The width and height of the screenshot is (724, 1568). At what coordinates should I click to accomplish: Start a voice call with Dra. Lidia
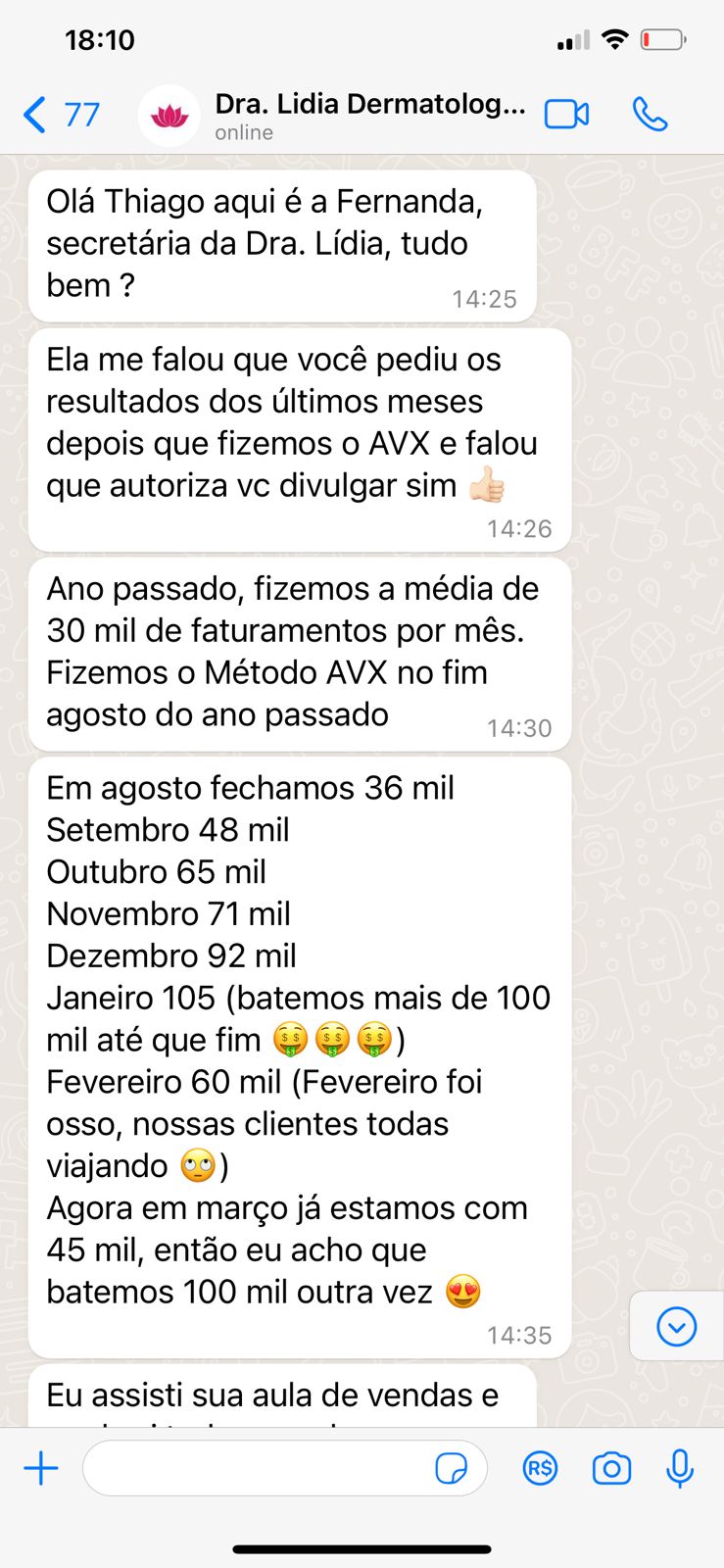(650, 115)
